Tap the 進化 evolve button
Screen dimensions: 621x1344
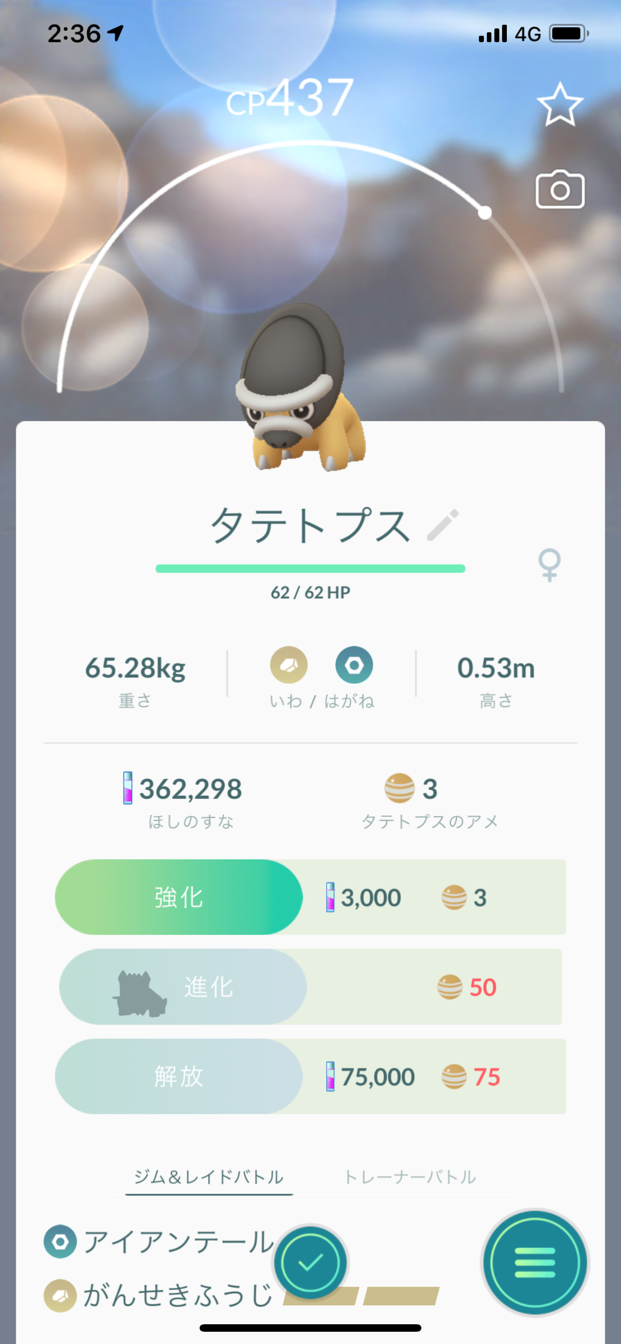click(x=183, y=987)
